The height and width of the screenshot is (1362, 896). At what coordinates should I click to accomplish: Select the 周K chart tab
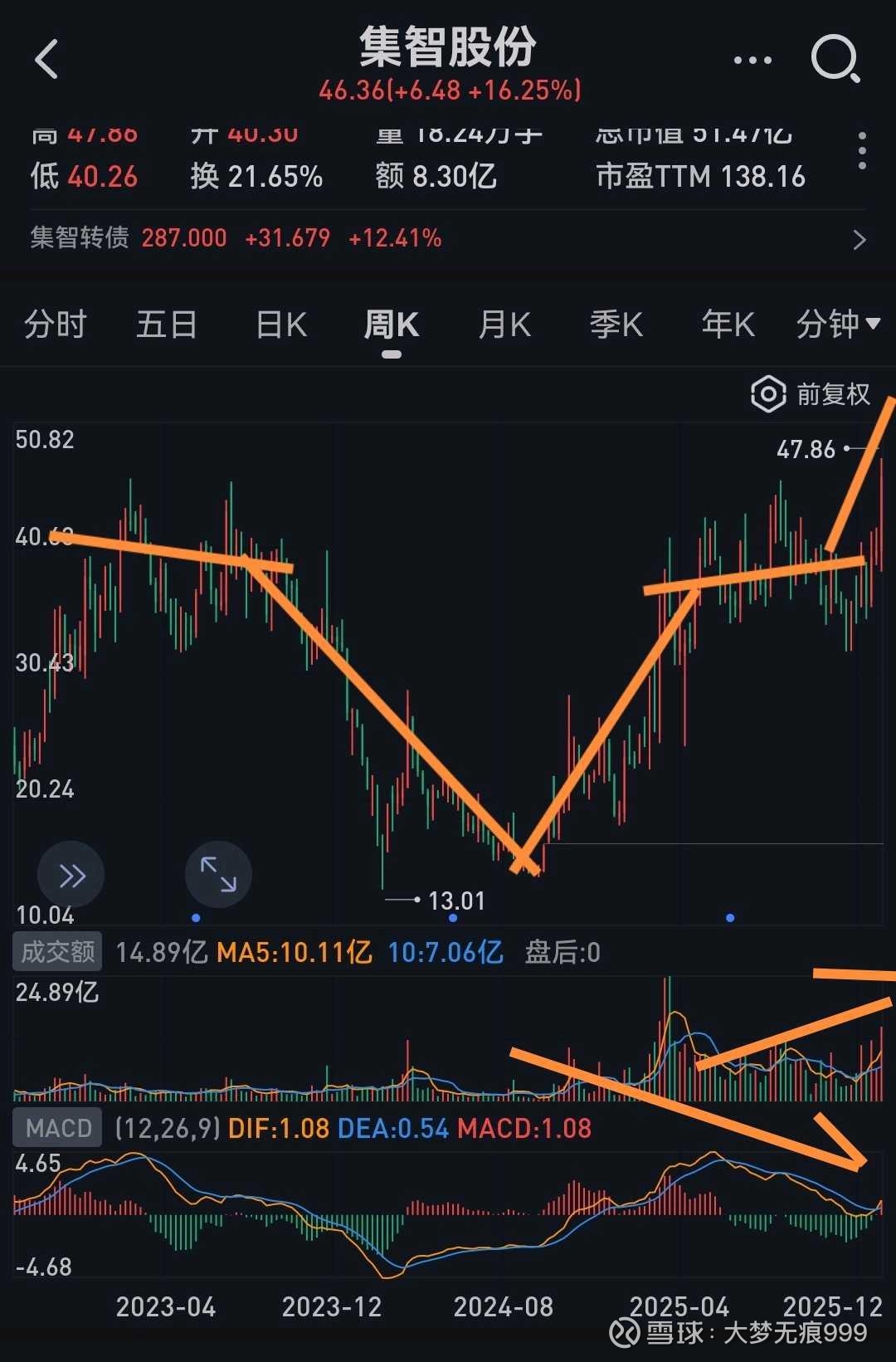[392, 325]
